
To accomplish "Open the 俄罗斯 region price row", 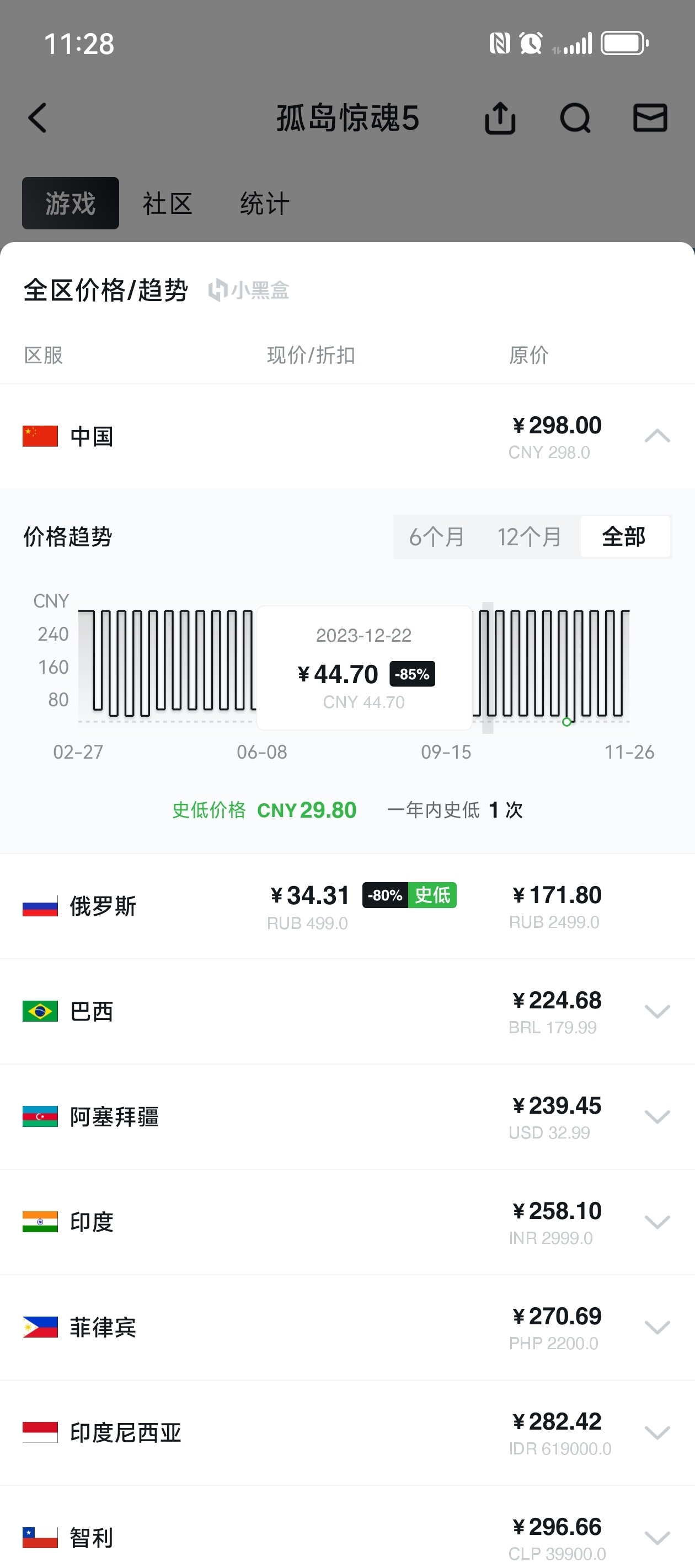I will (347, 906).
